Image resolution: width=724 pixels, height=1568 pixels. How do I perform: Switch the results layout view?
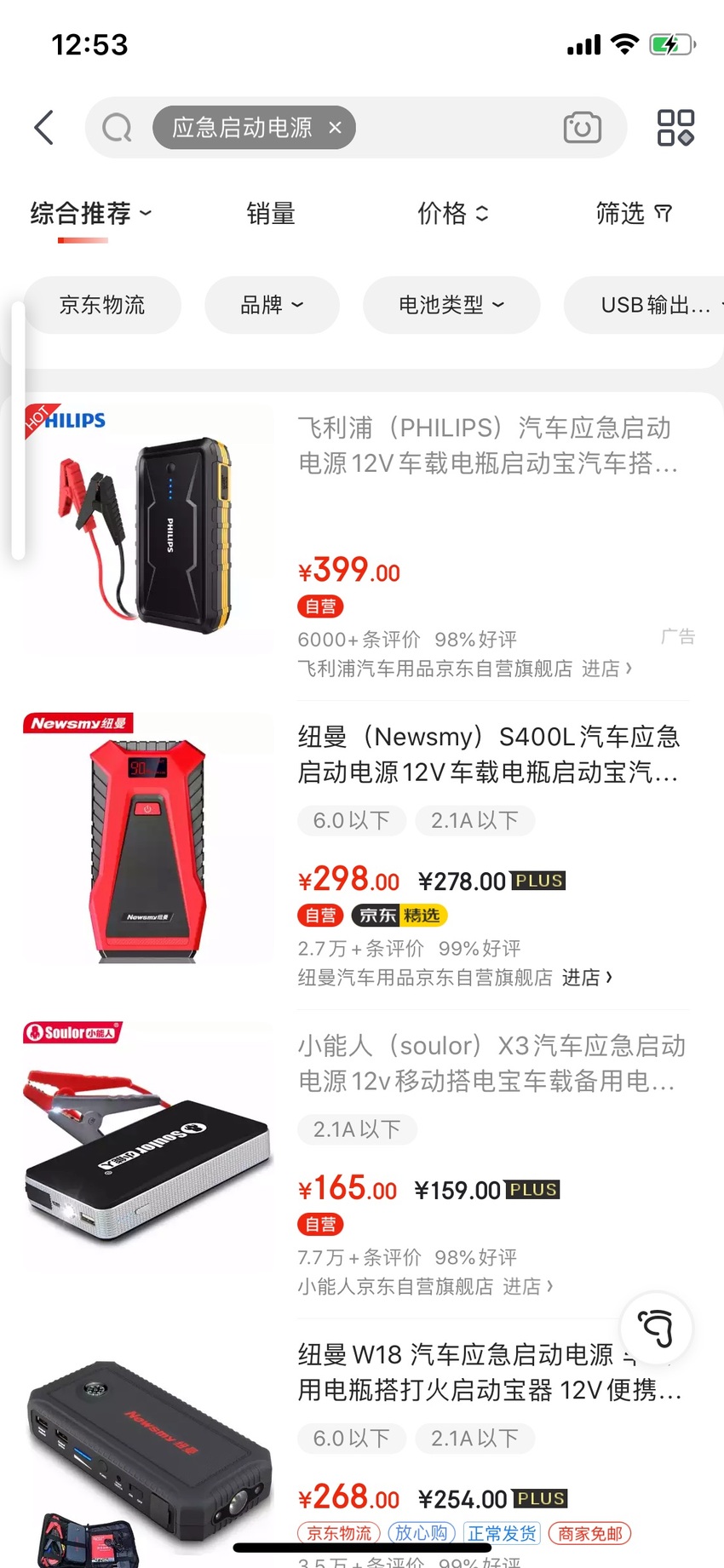pos(675,128)
